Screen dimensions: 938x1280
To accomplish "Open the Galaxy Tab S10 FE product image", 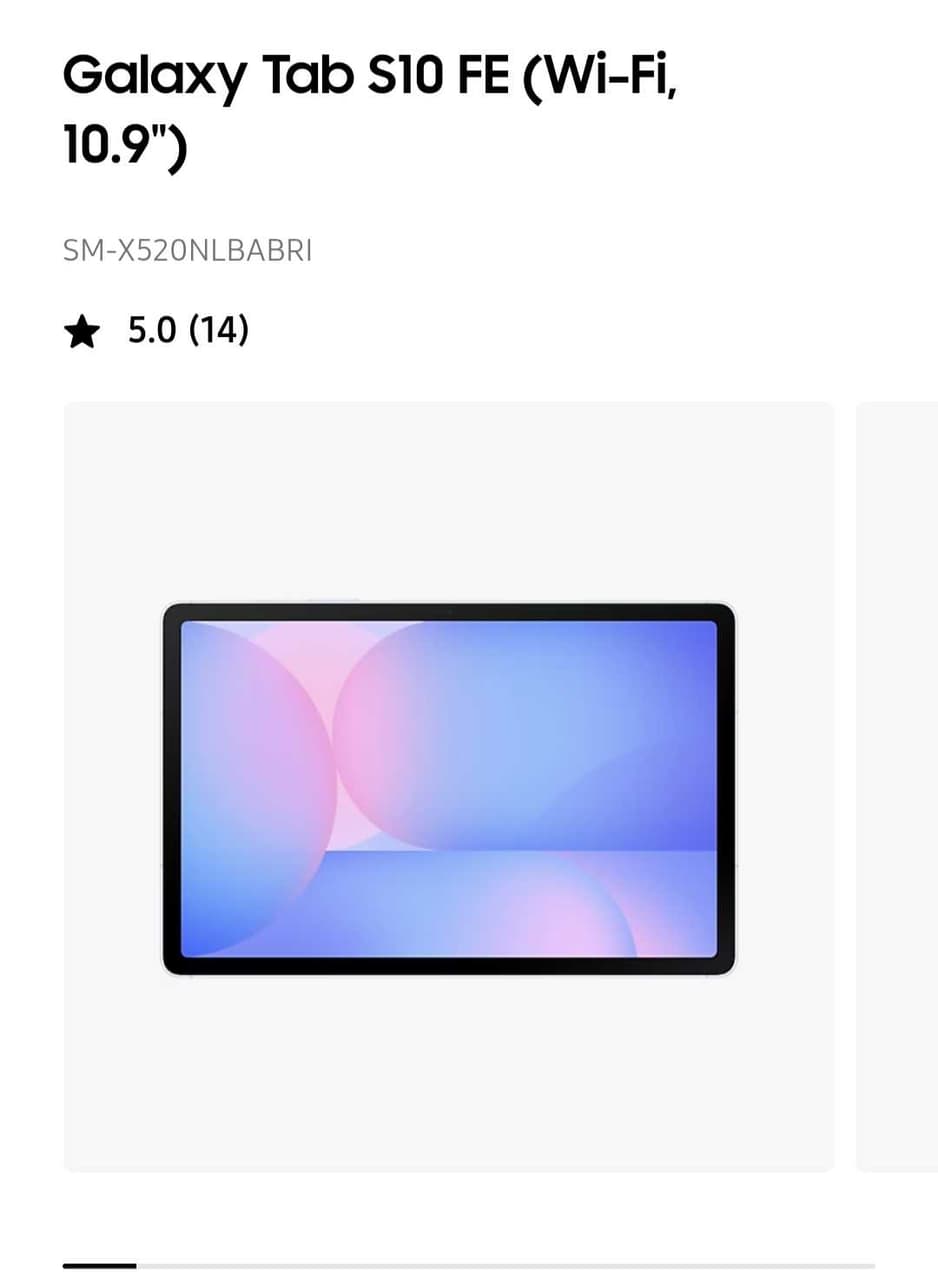I will [449, 786].
